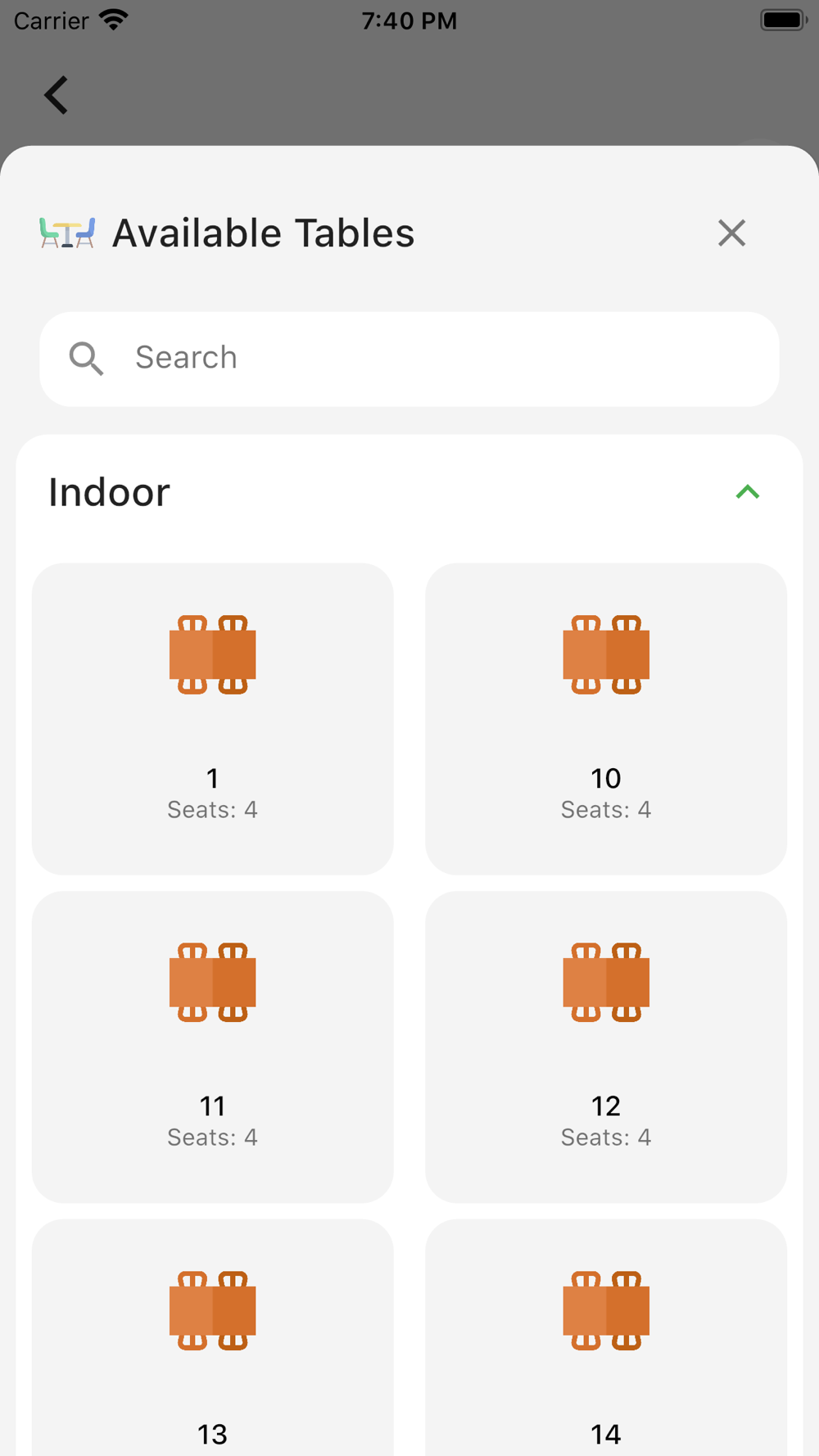The width and height of the screenshot is (819, 1456).
Task: Select table 1
Action: 213,719
